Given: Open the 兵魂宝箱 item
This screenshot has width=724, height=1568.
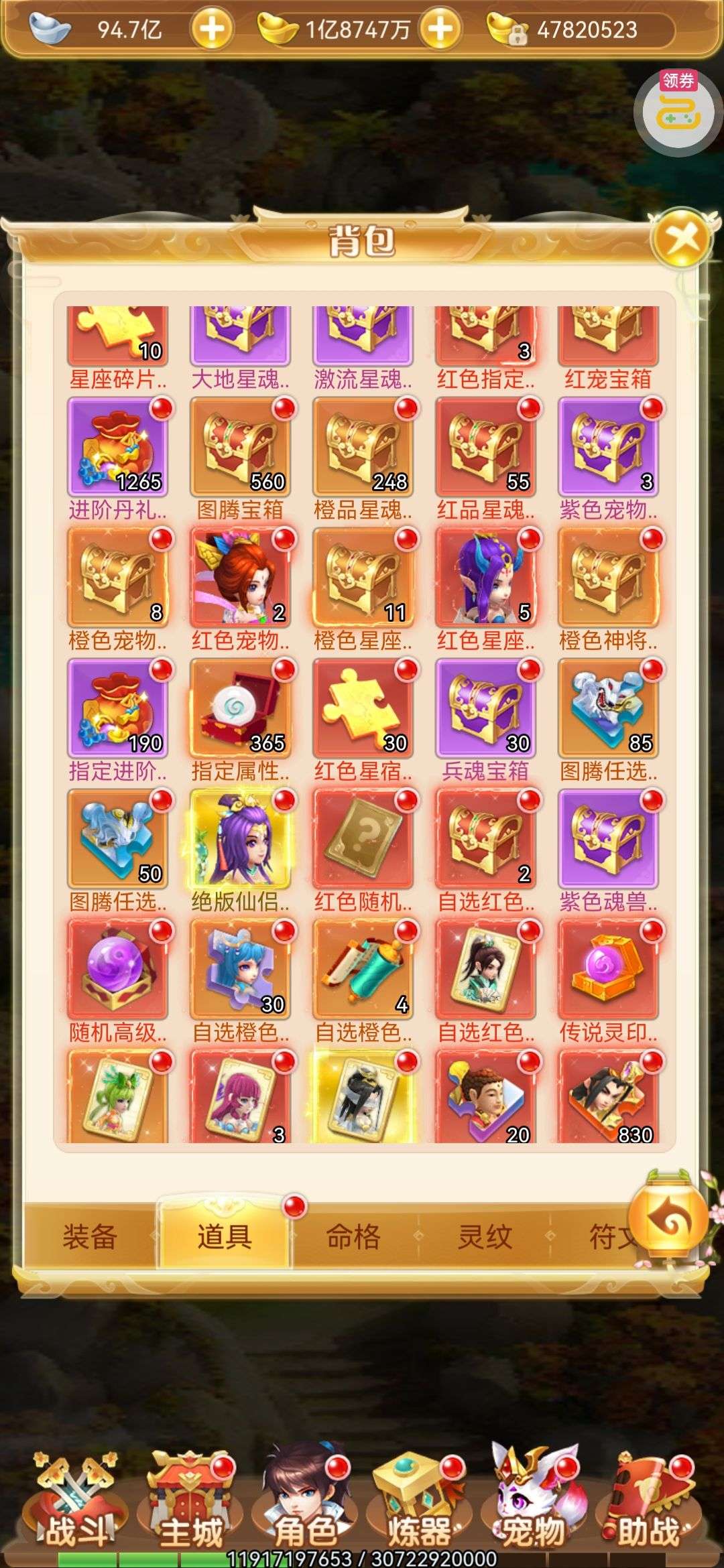Looking at the screenshot, I should pos(485,708).
